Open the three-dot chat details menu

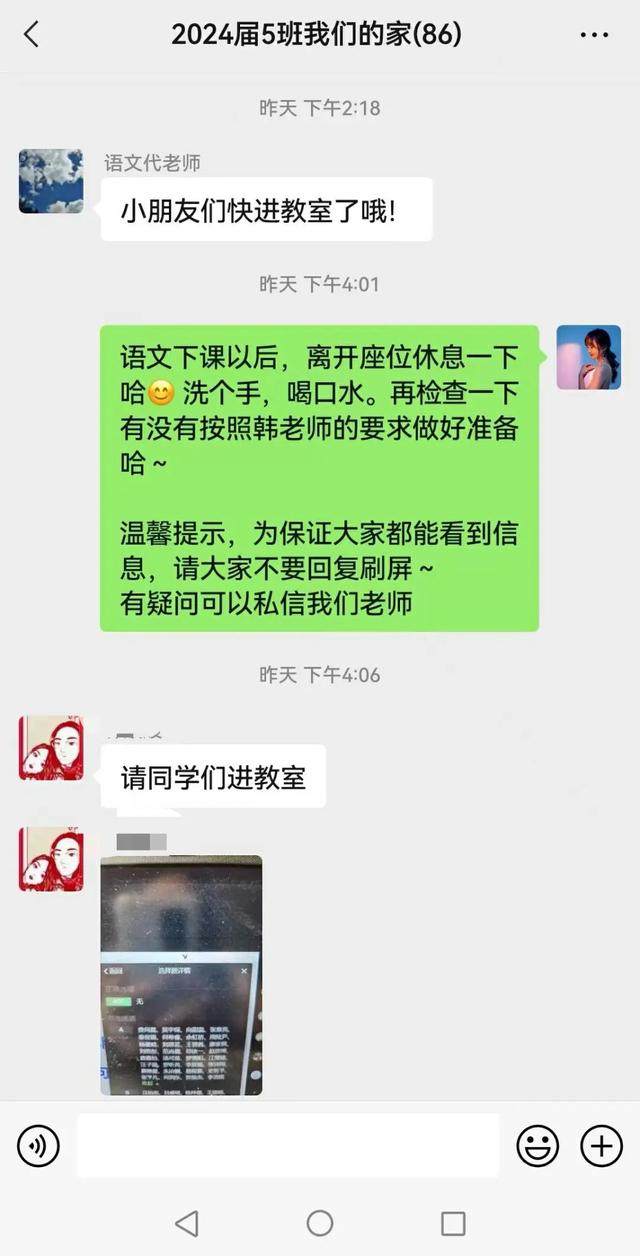594,35
